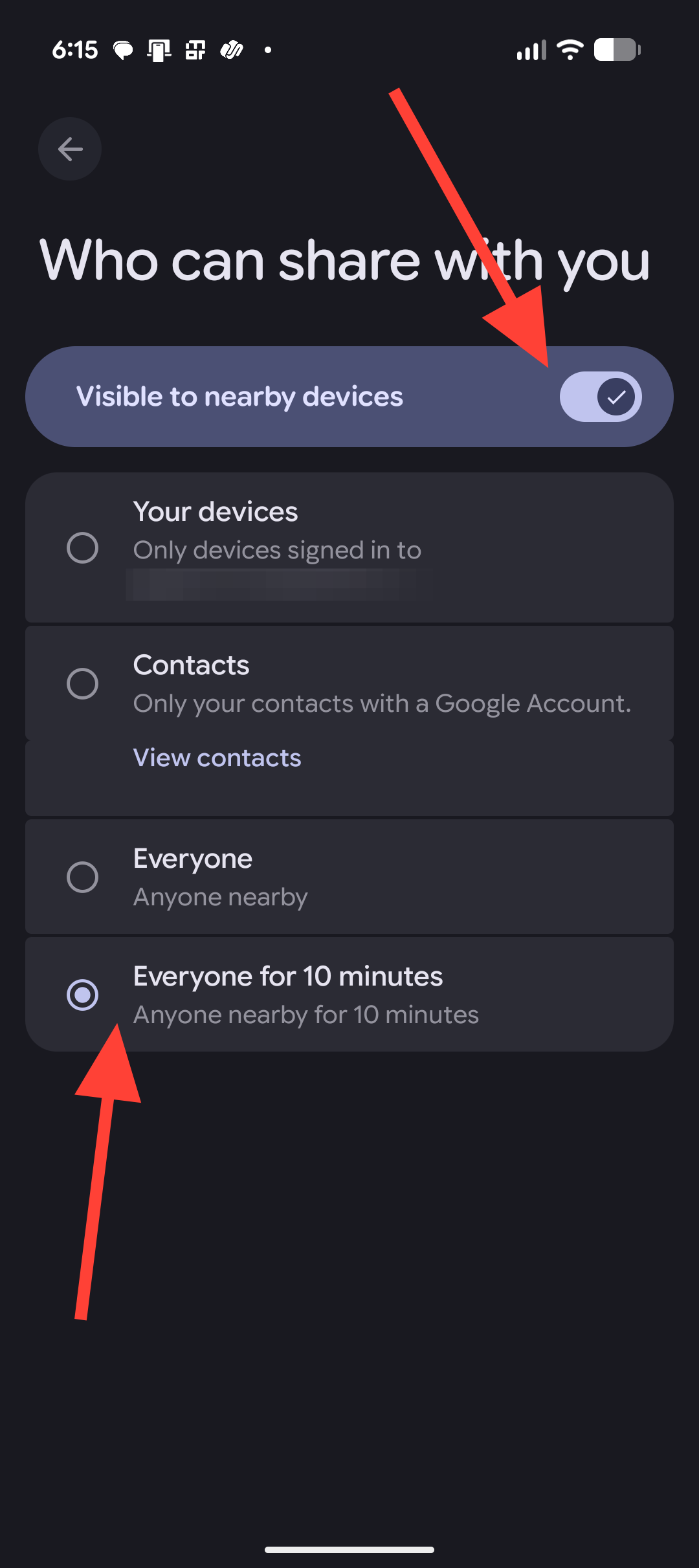Go back using the arrow button

[70, 149]
